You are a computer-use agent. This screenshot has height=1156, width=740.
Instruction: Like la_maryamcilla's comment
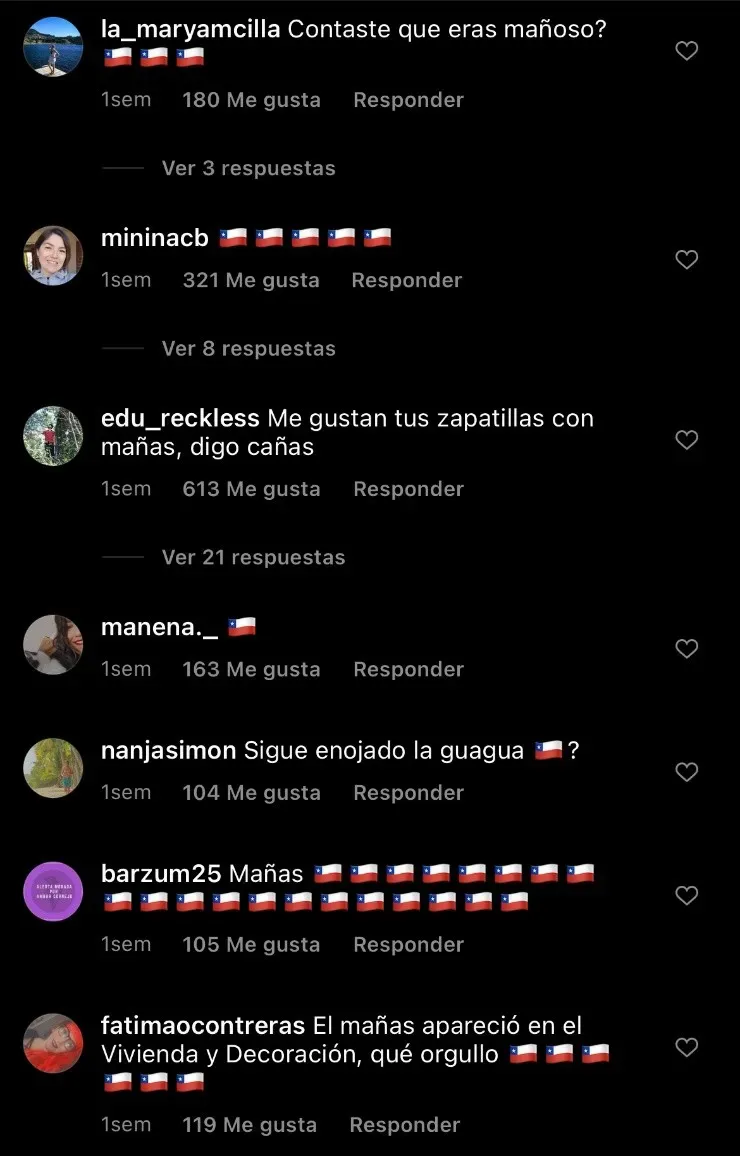(686, 51)
